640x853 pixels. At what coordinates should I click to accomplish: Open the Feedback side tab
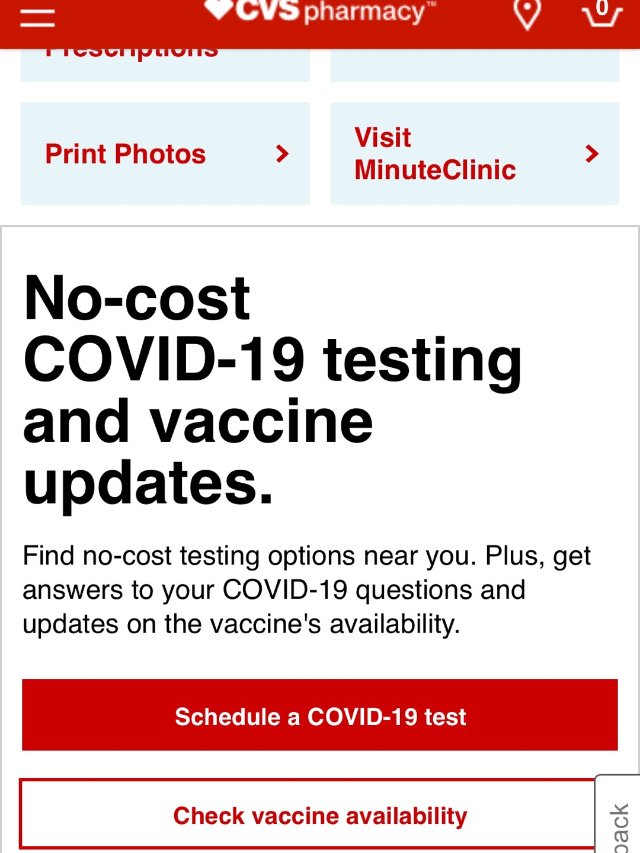(619, 818)
